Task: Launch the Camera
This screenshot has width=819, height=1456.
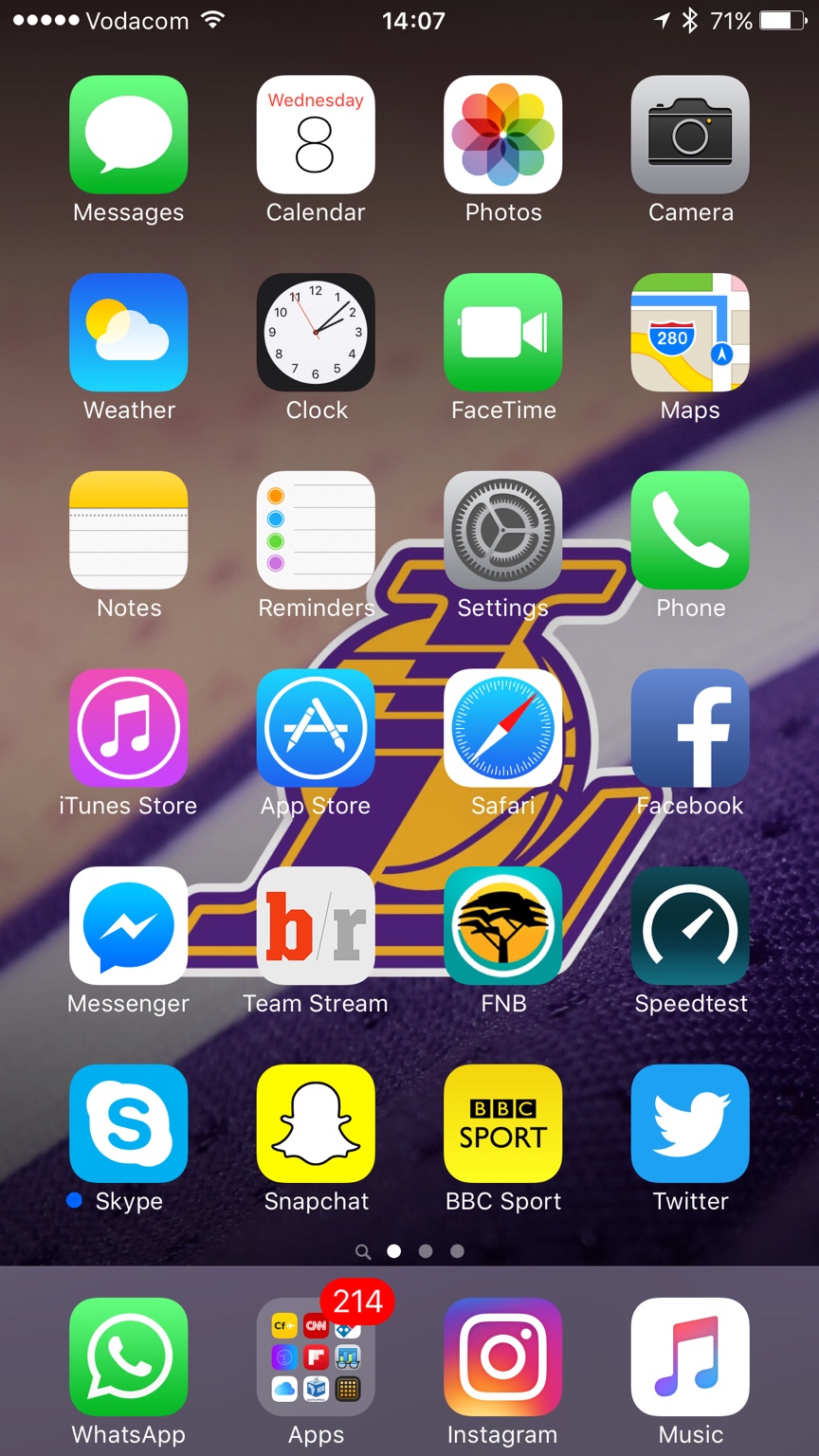Action: 690,135
